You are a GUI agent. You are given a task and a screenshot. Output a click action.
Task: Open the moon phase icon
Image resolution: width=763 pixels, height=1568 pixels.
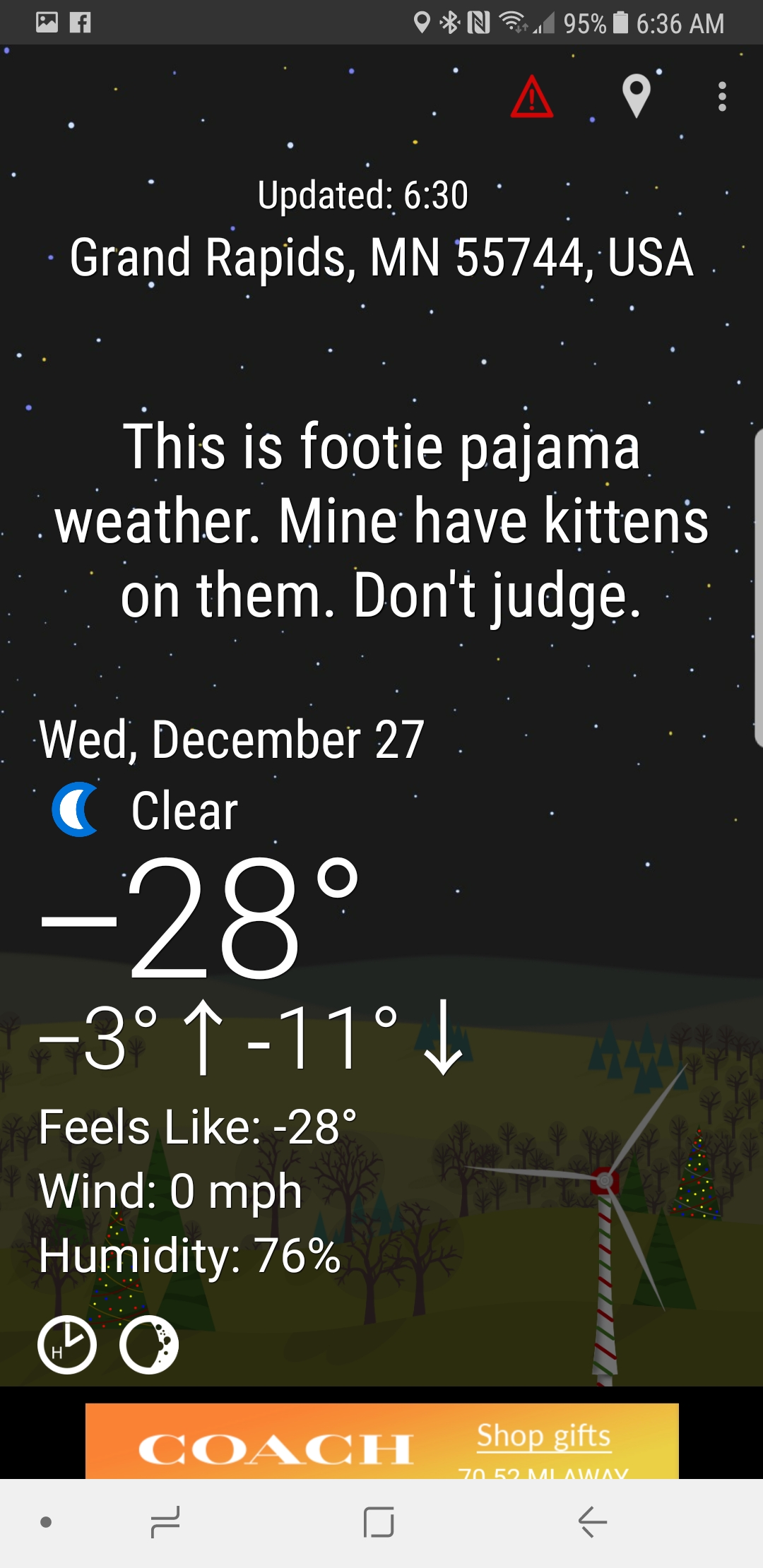click(x=149, y=1344)
